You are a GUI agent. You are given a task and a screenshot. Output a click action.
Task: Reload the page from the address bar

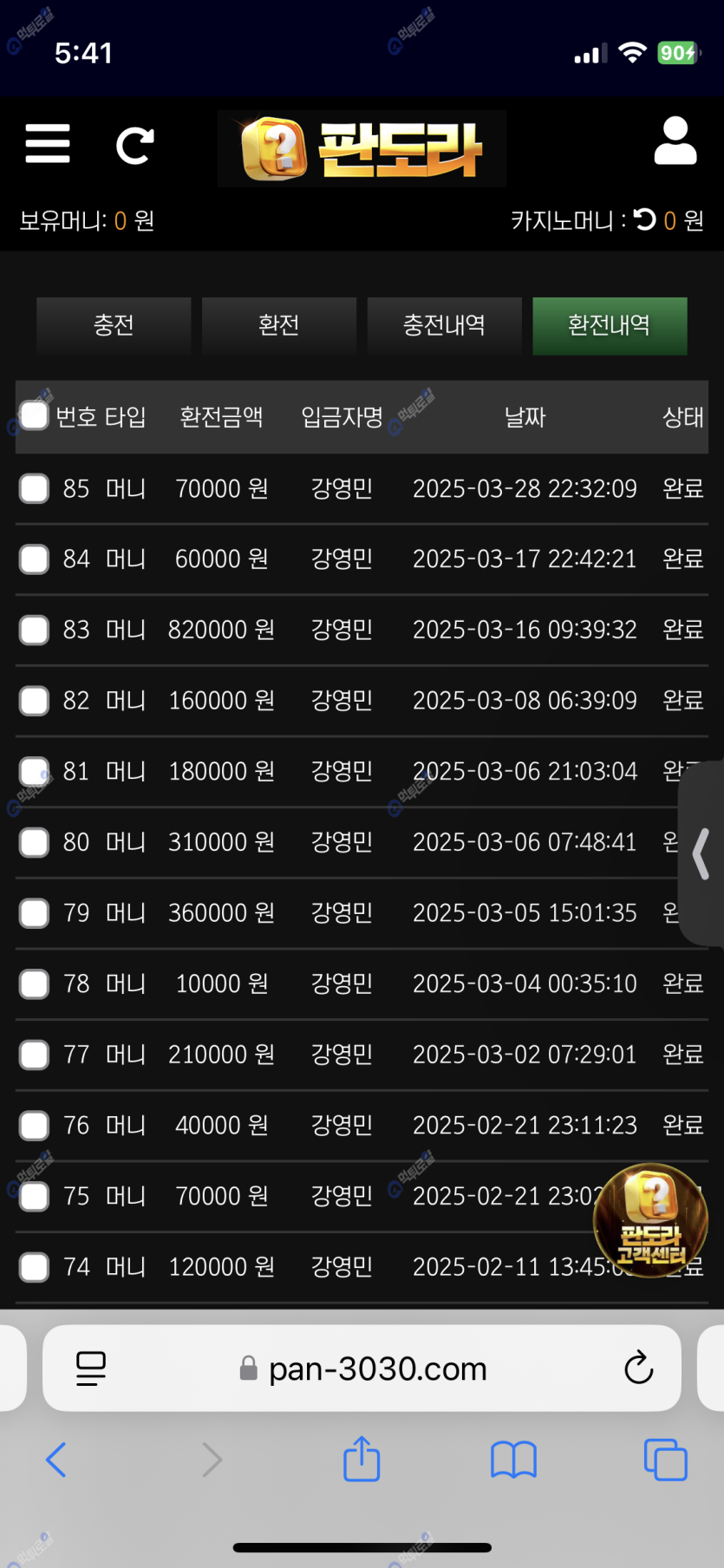[639, 1368]
